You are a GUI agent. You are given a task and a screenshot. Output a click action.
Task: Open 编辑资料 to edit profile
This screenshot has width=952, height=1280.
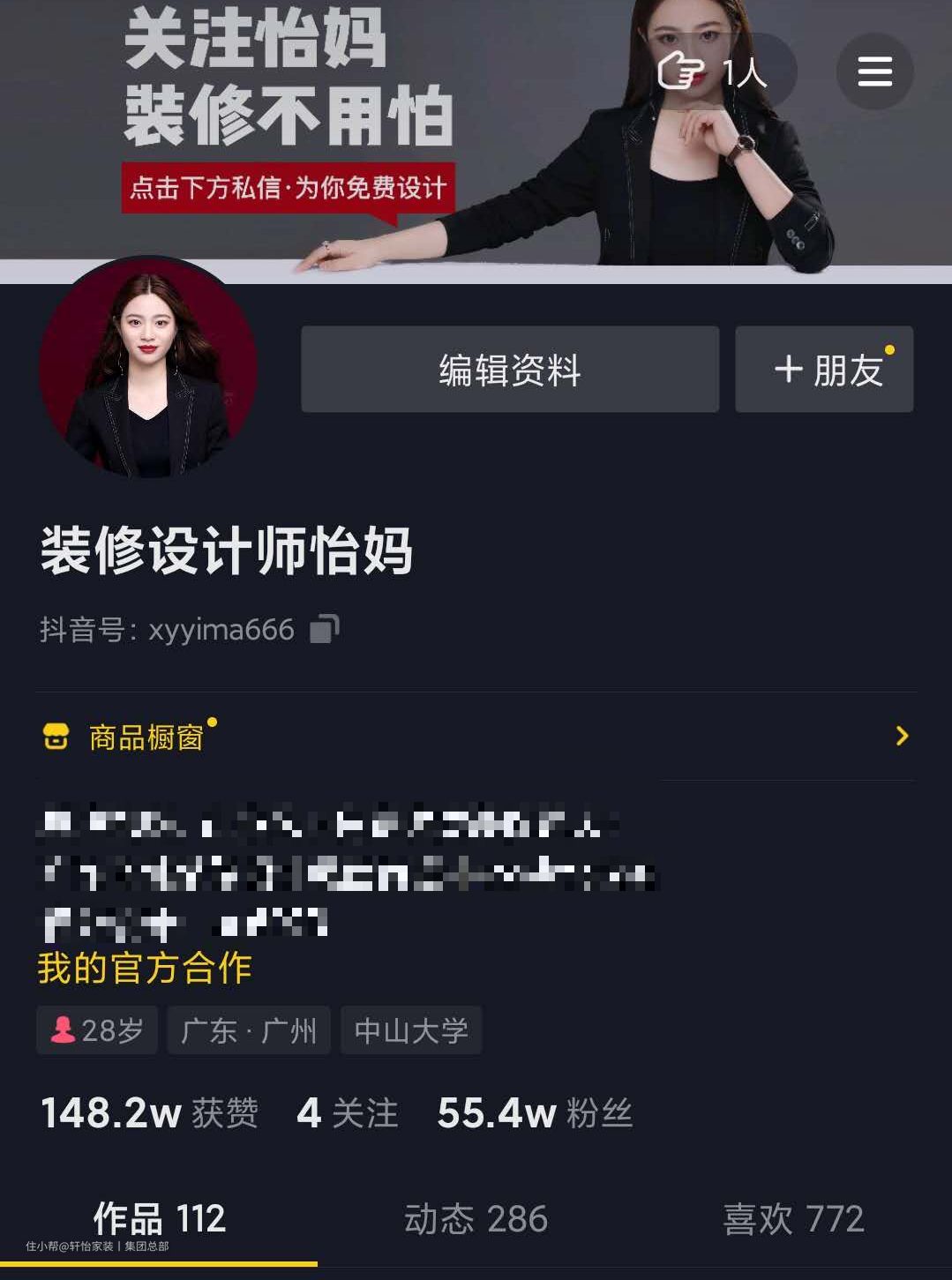click(510, 370)
